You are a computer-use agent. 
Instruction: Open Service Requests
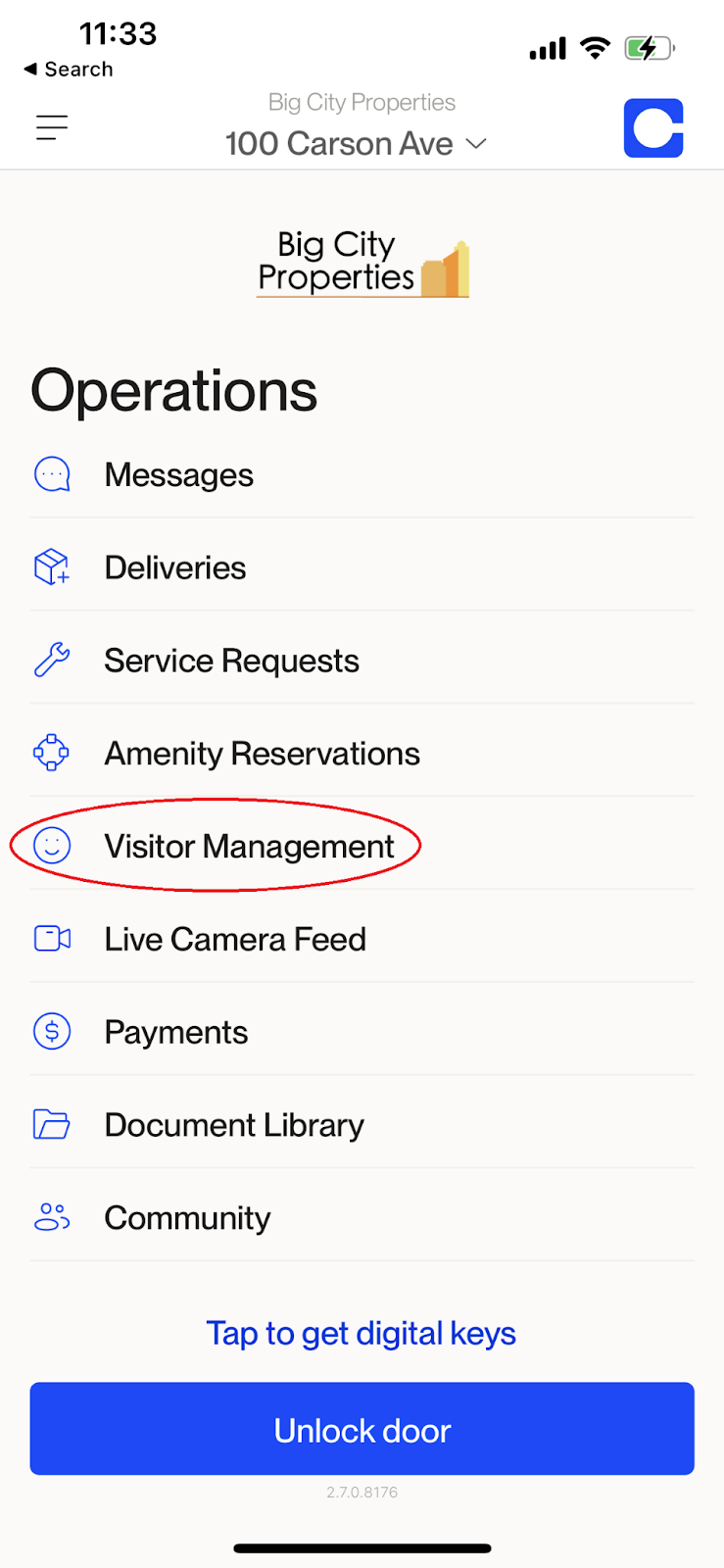tap(362, 661)
